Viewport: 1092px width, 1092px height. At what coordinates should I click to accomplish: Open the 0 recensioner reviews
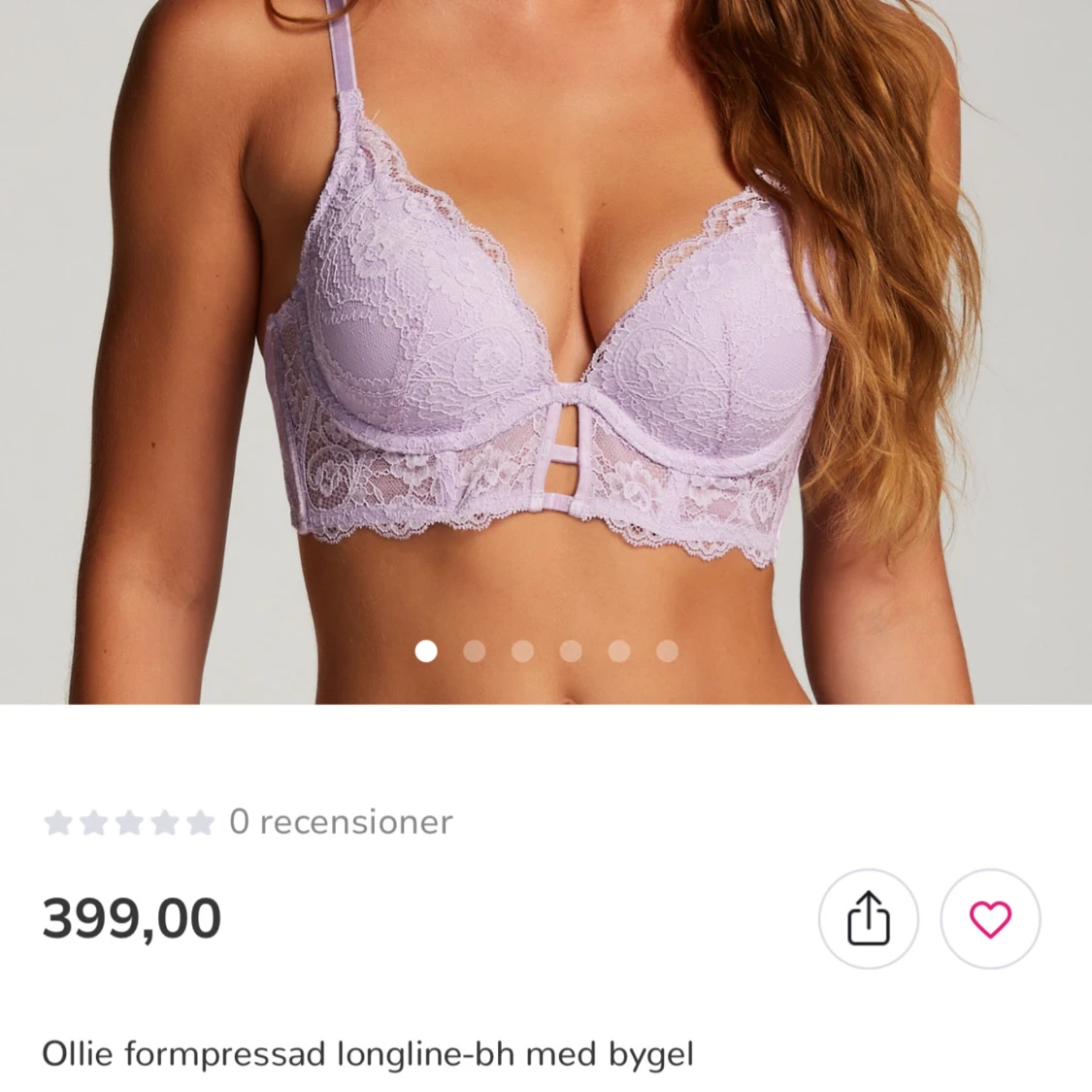(340, 822)
